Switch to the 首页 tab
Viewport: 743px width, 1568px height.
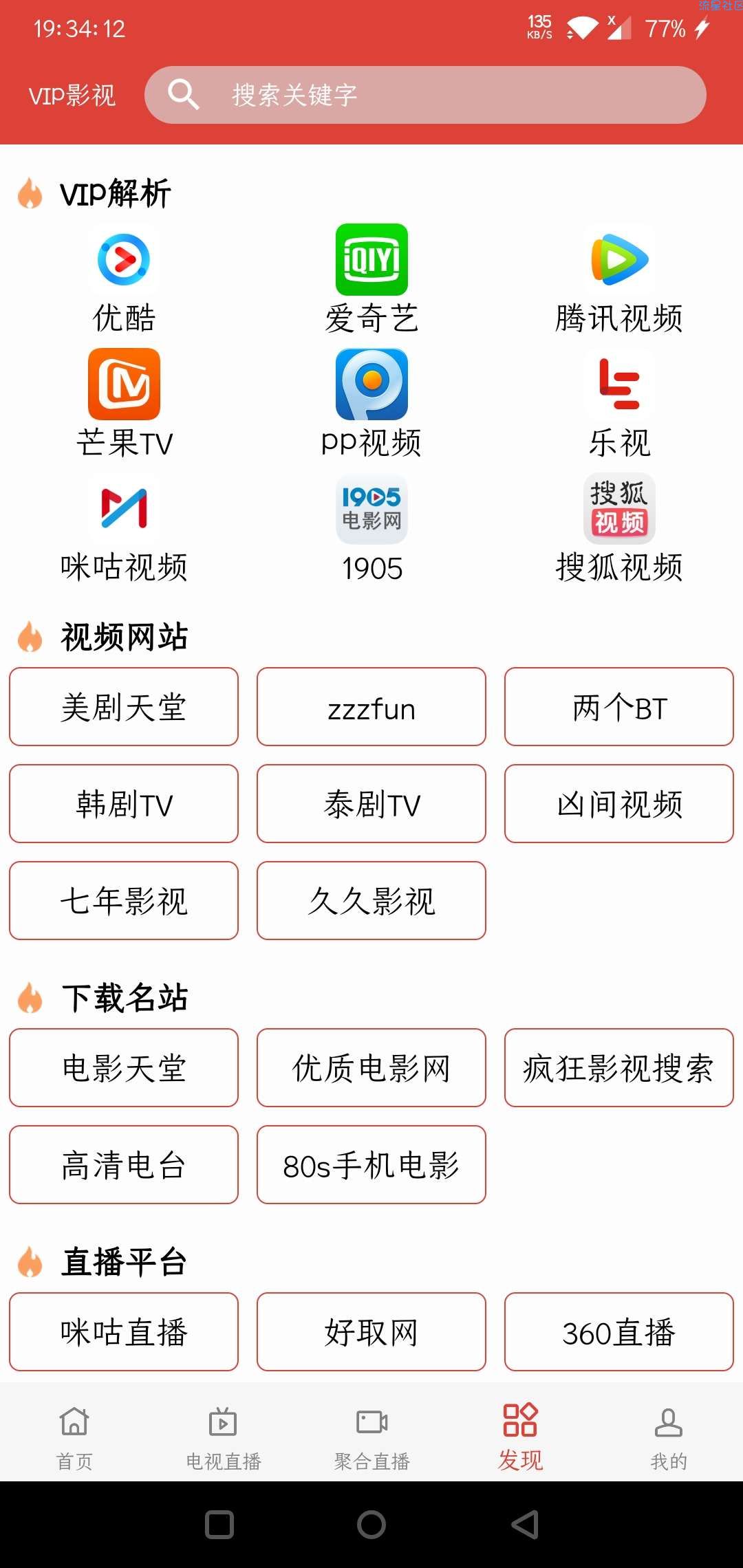(74, 1437)
